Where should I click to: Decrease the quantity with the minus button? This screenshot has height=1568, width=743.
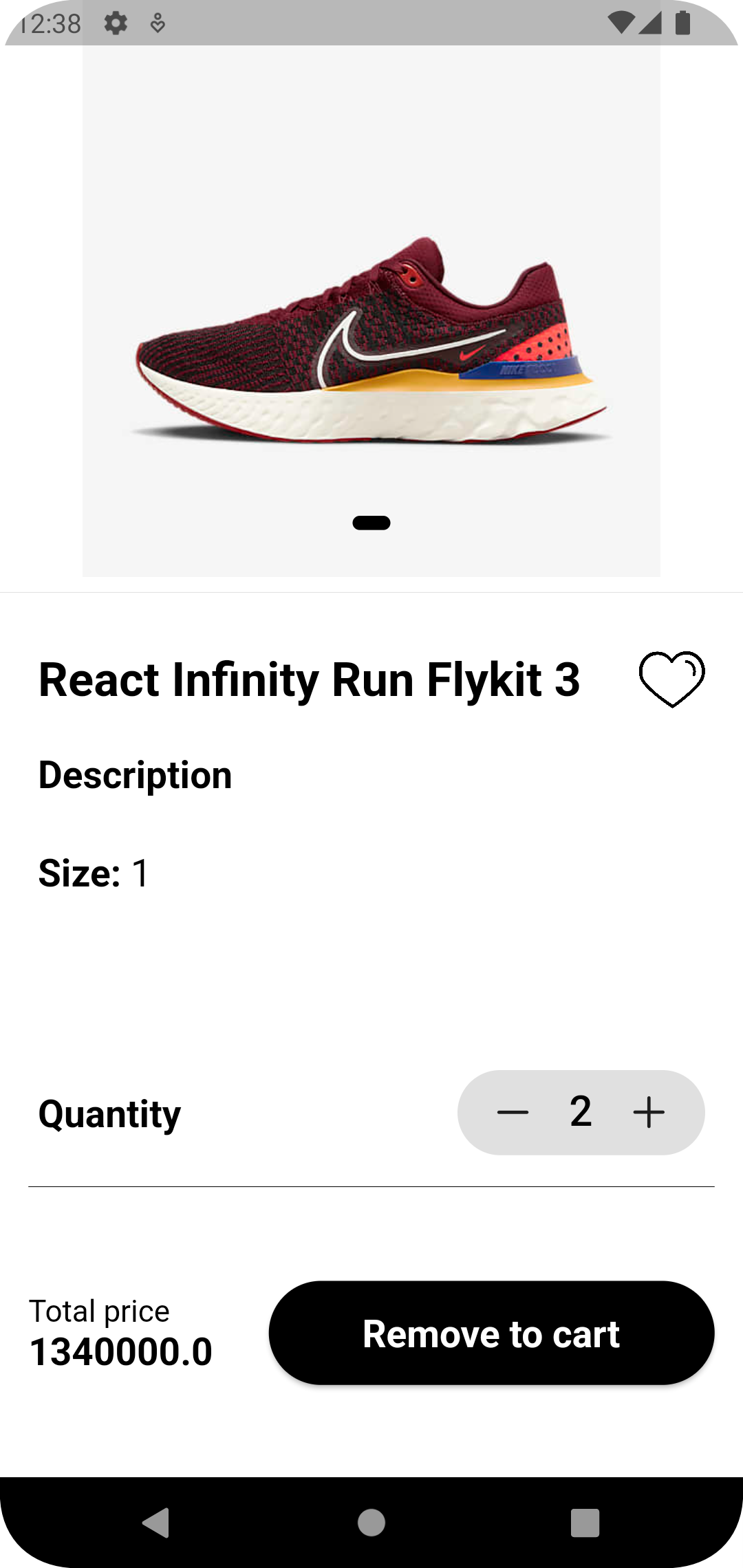pos(513,1112)
